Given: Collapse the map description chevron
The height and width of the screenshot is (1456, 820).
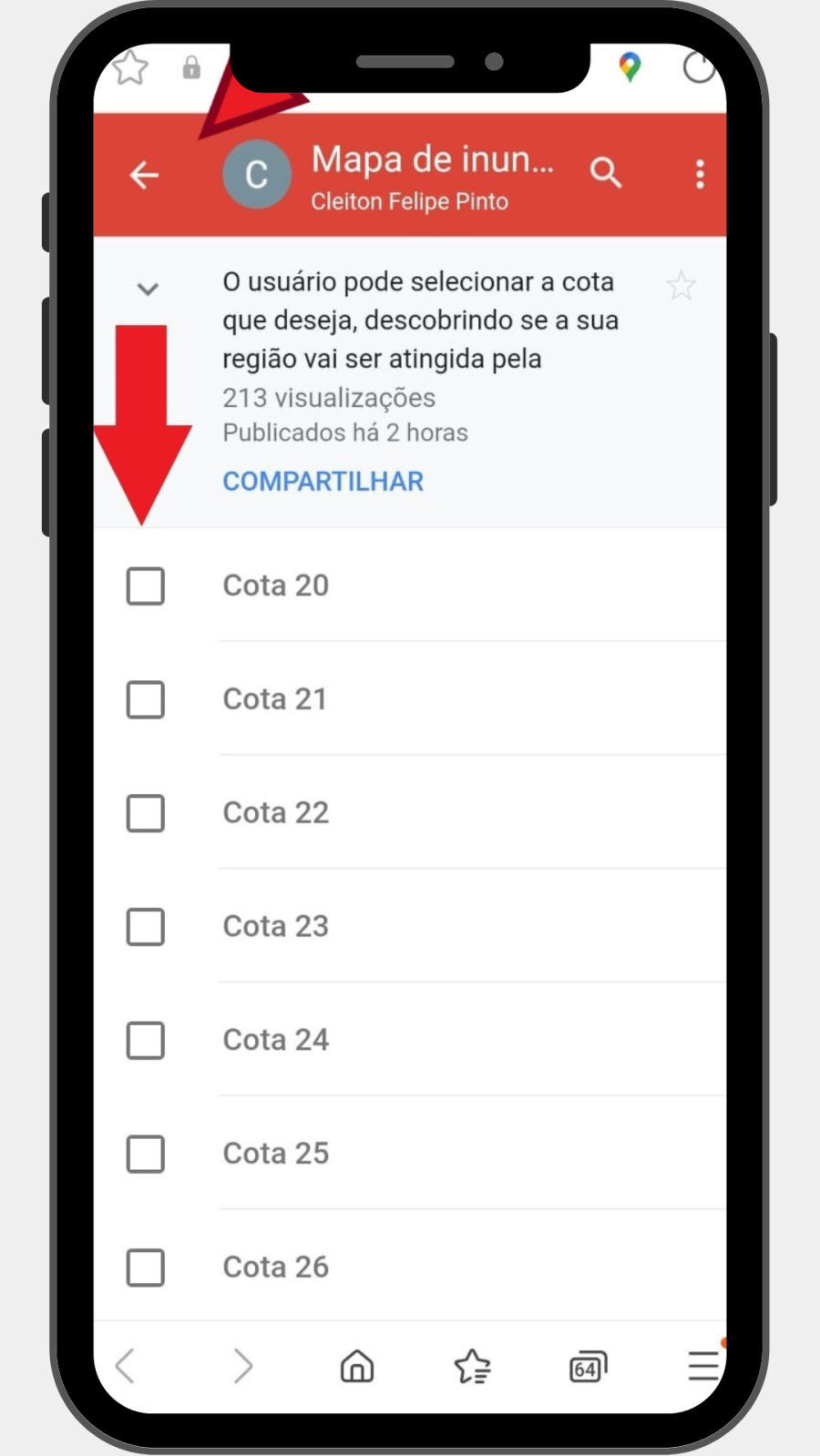Looking at the screenshot, I should pyautogui.click(x=148, y=290).
